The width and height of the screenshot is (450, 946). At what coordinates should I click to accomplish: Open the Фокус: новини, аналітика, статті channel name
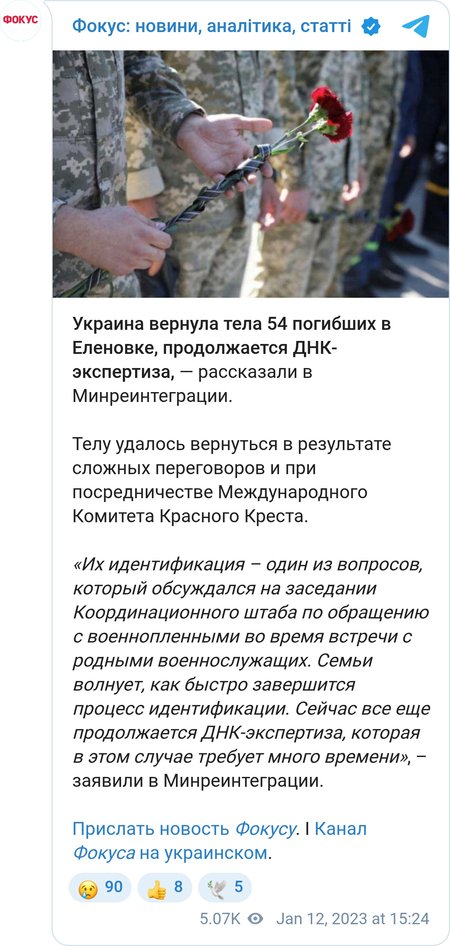[x=212, y=26]
